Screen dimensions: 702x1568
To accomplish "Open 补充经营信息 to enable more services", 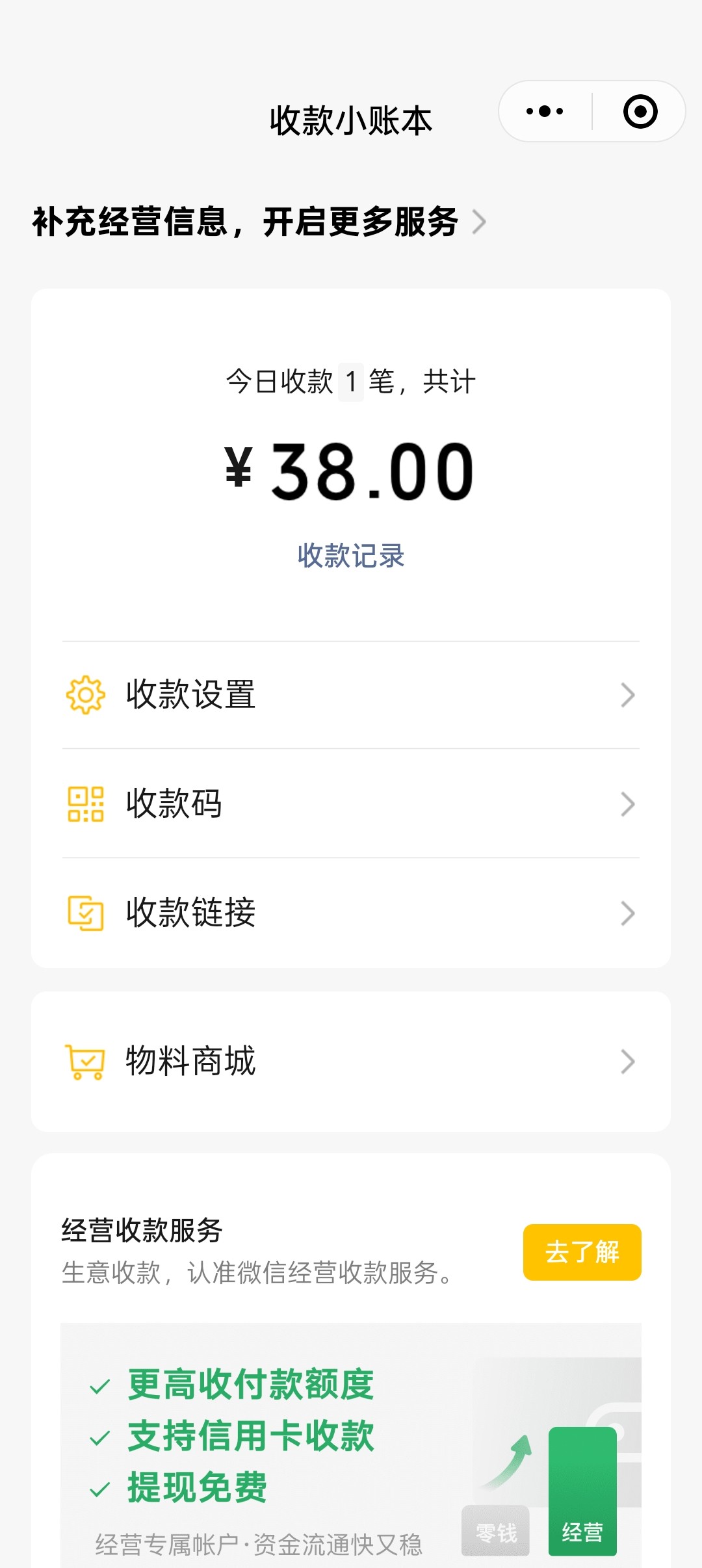I will tap(259, 222).
